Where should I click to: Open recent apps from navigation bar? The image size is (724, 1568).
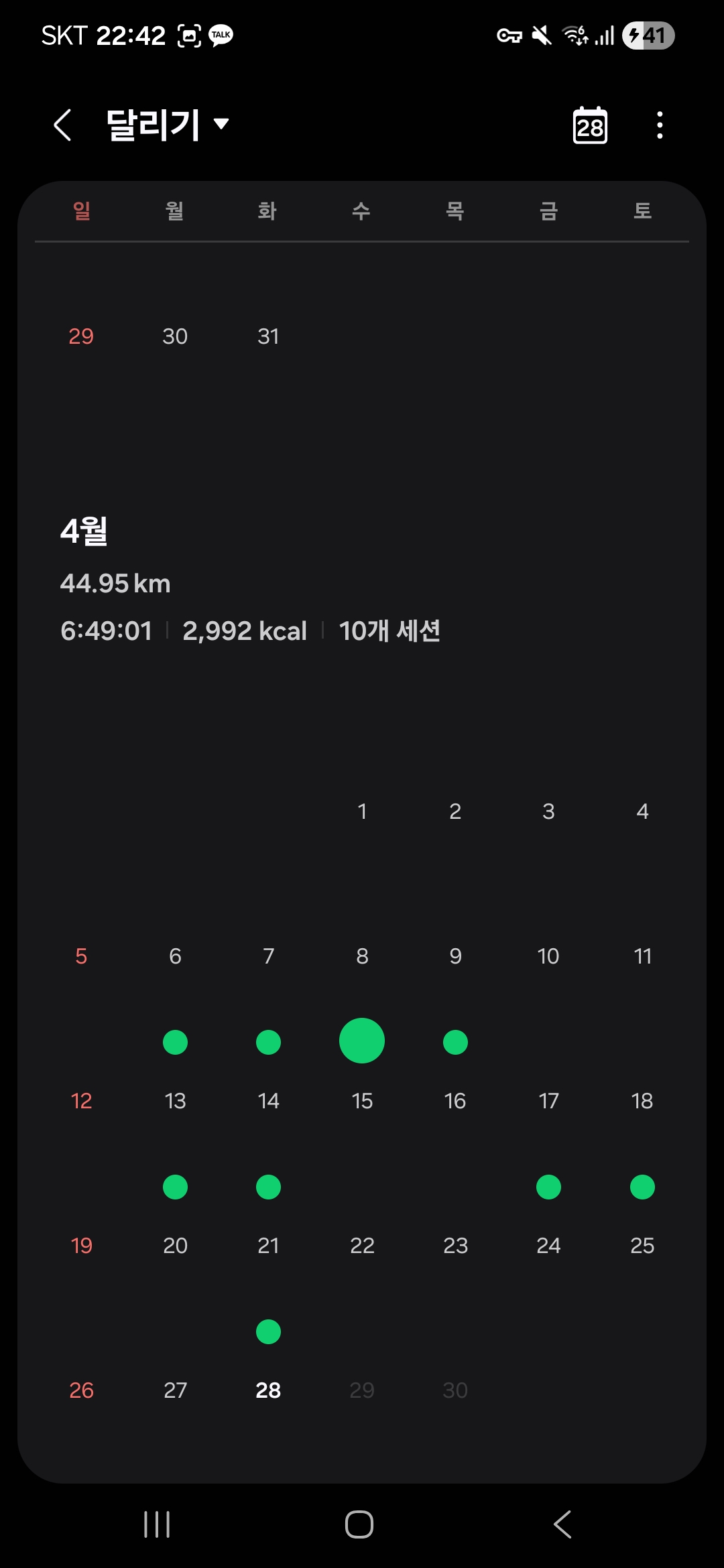[x=157, y=1524]
